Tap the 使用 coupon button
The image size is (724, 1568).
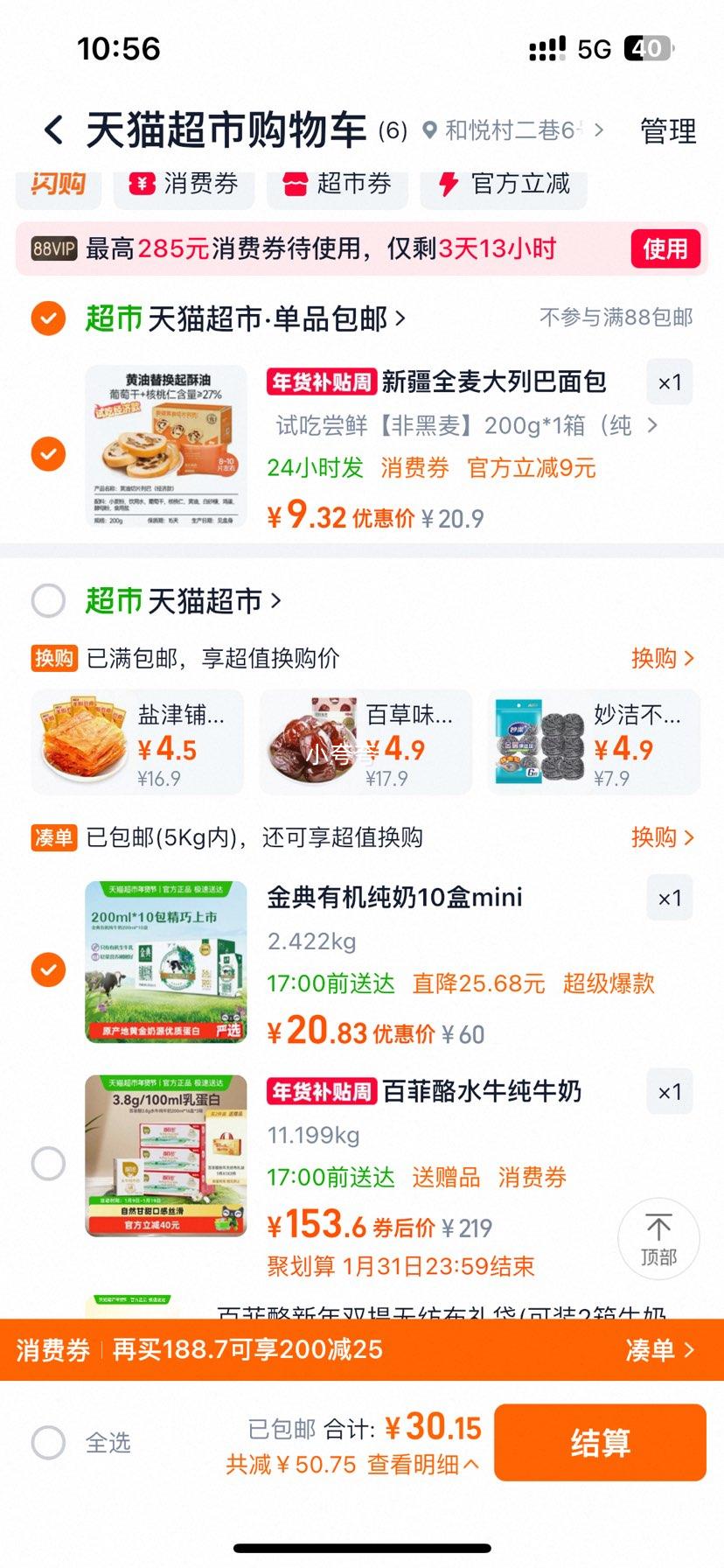665,249
